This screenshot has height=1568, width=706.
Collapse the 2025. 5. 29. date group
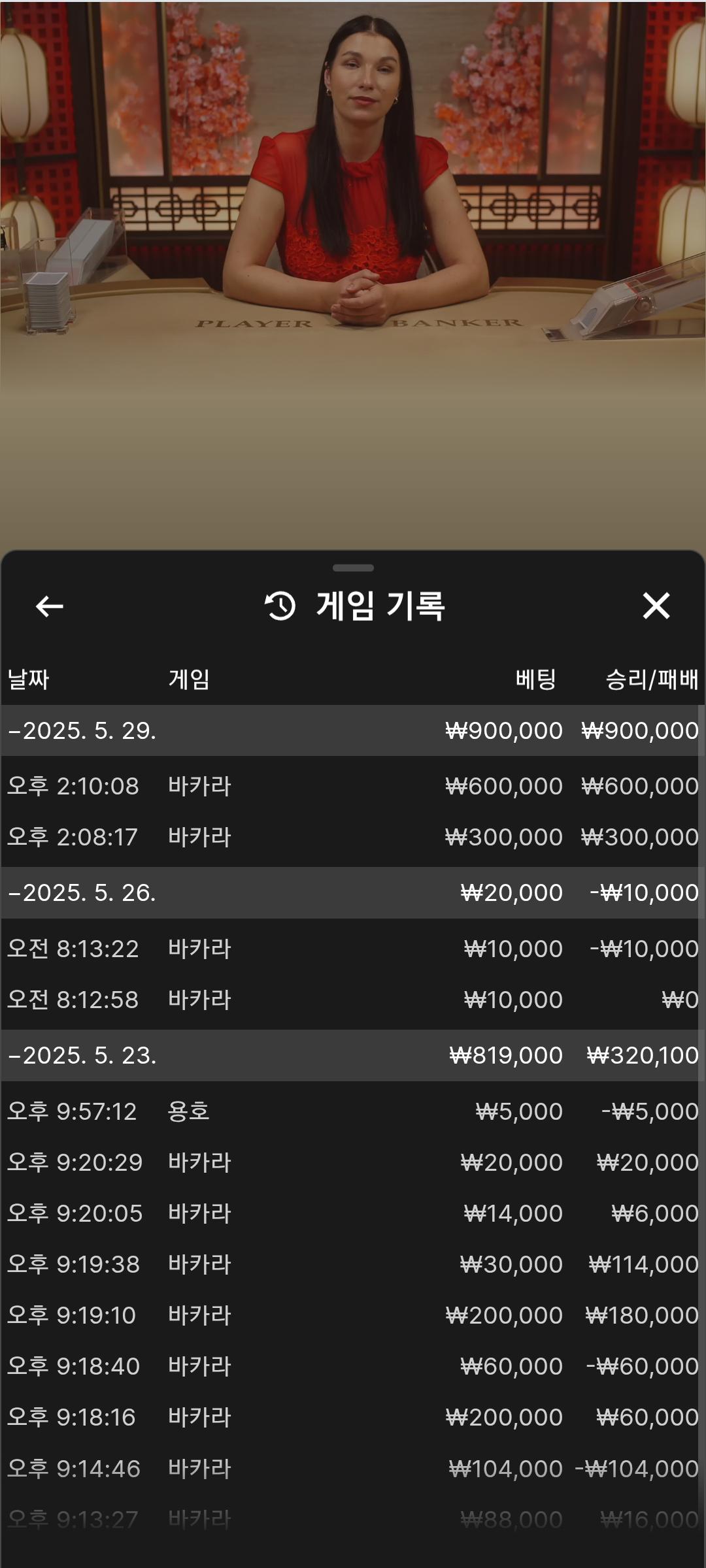point(353,730)
